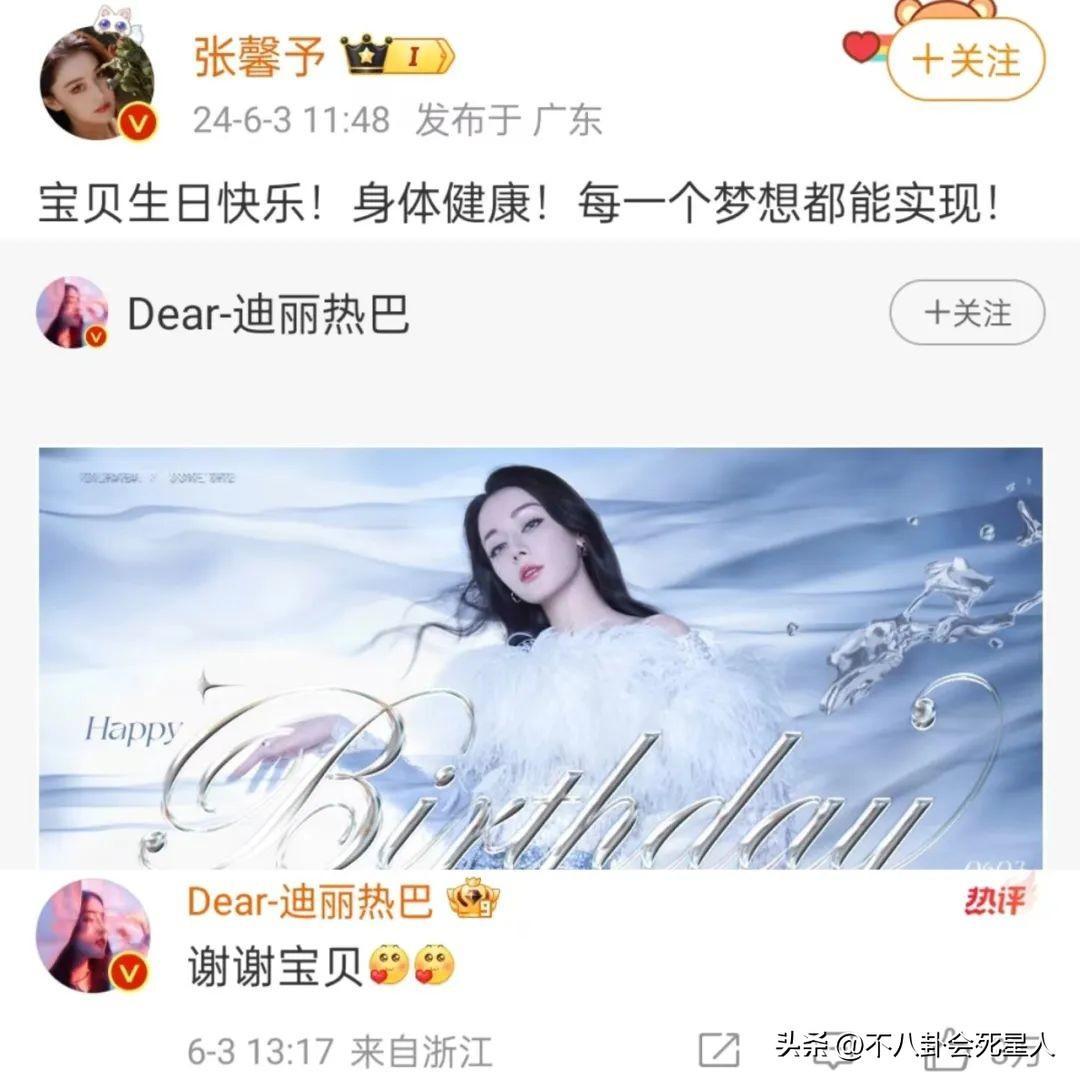Follow 张馨予 with the orange 关注 button
Screen dimensions: 1080x1083
tap(965, 60)
